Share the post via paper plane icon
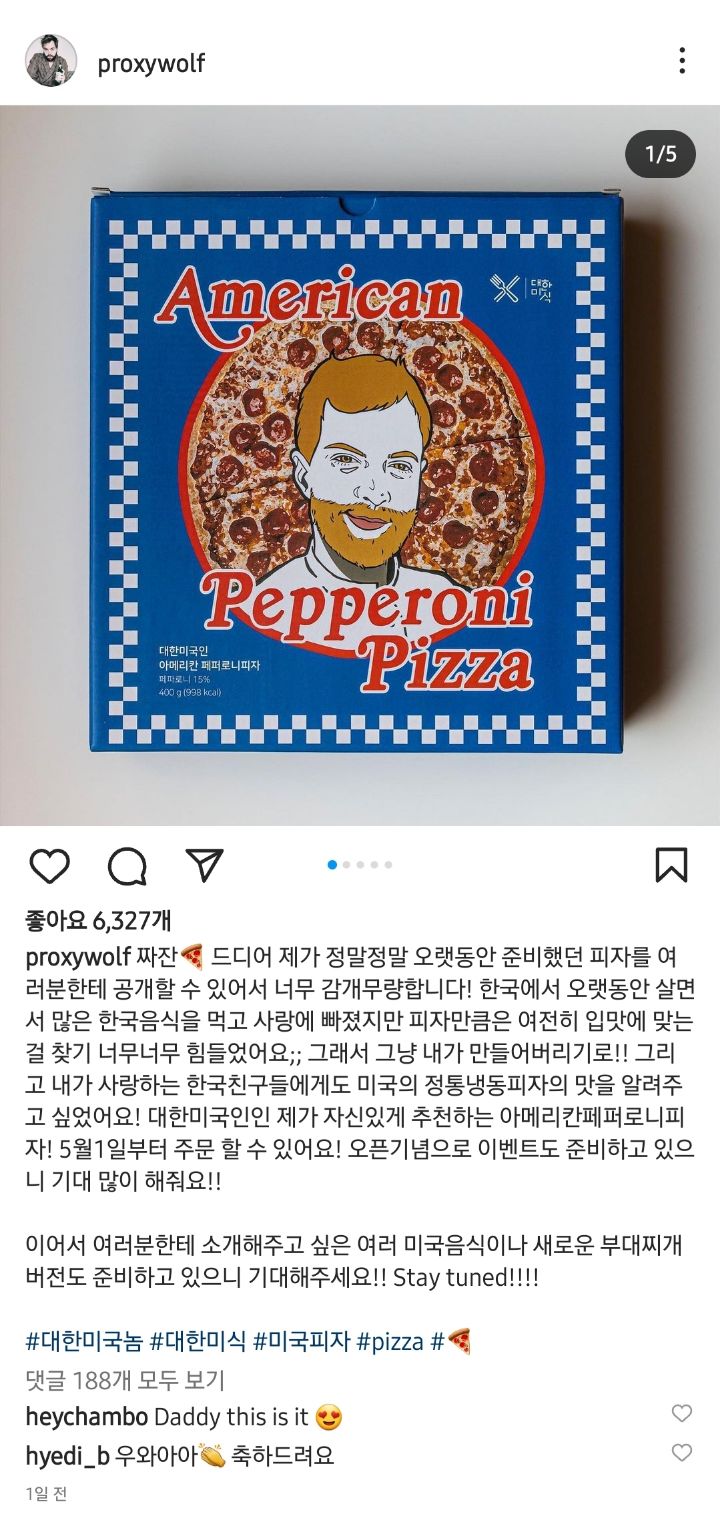The image size is (720, 1514). (205, 865)
